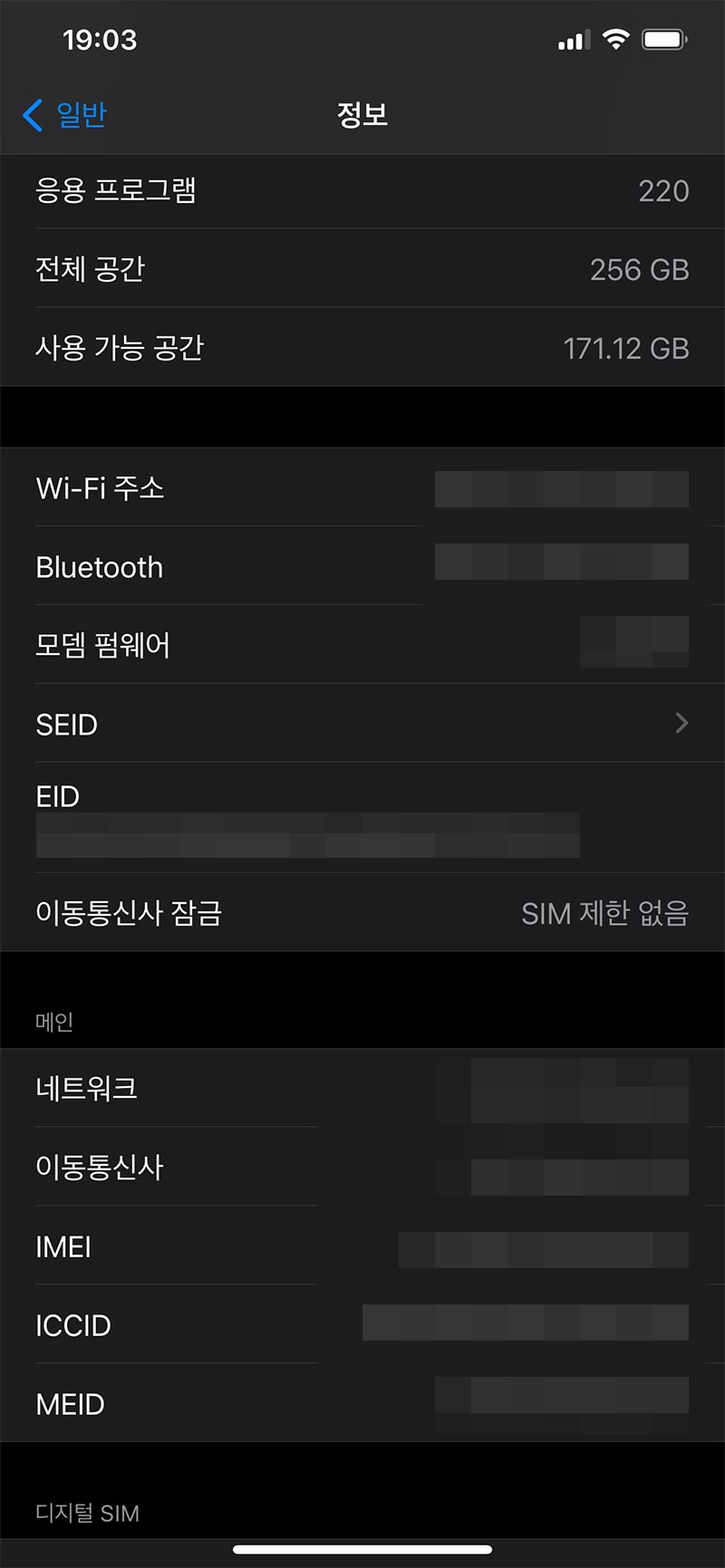Tap the EID value area

coord(307,834)
